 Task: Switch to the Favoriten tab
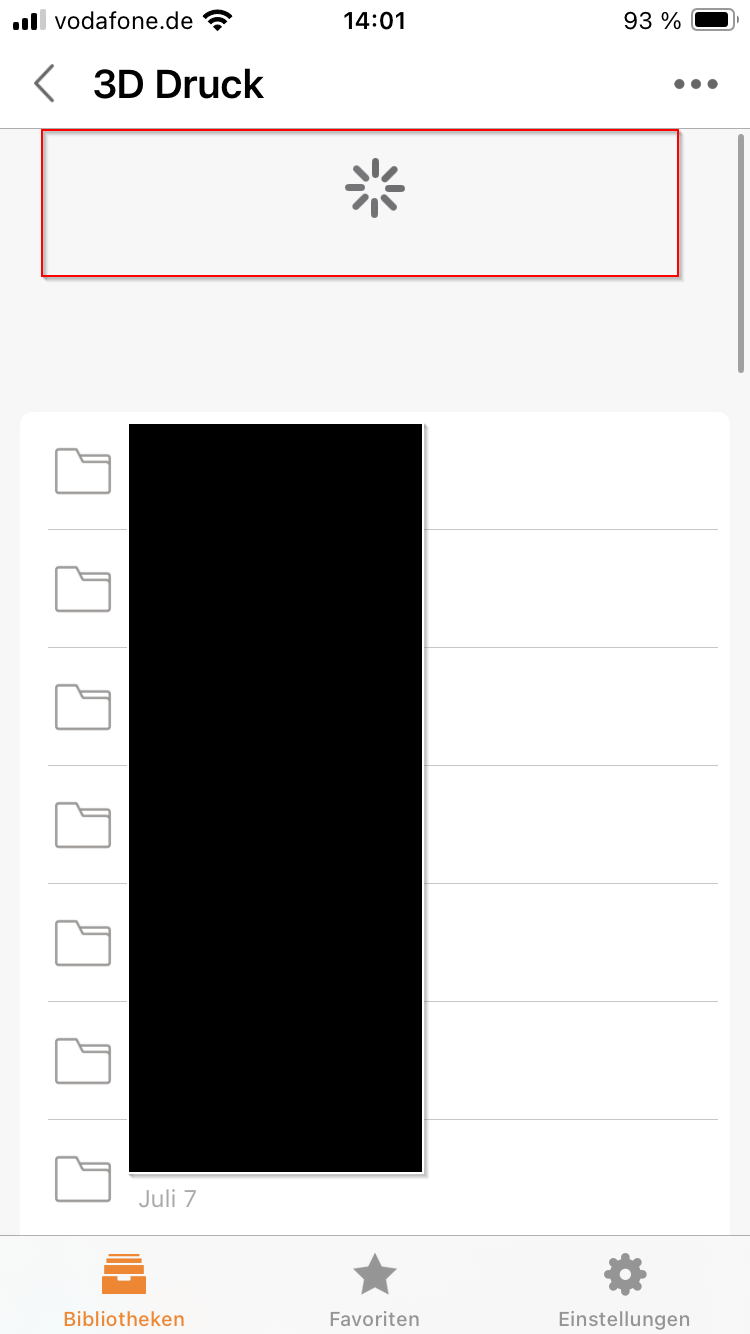coord(375,1289)
